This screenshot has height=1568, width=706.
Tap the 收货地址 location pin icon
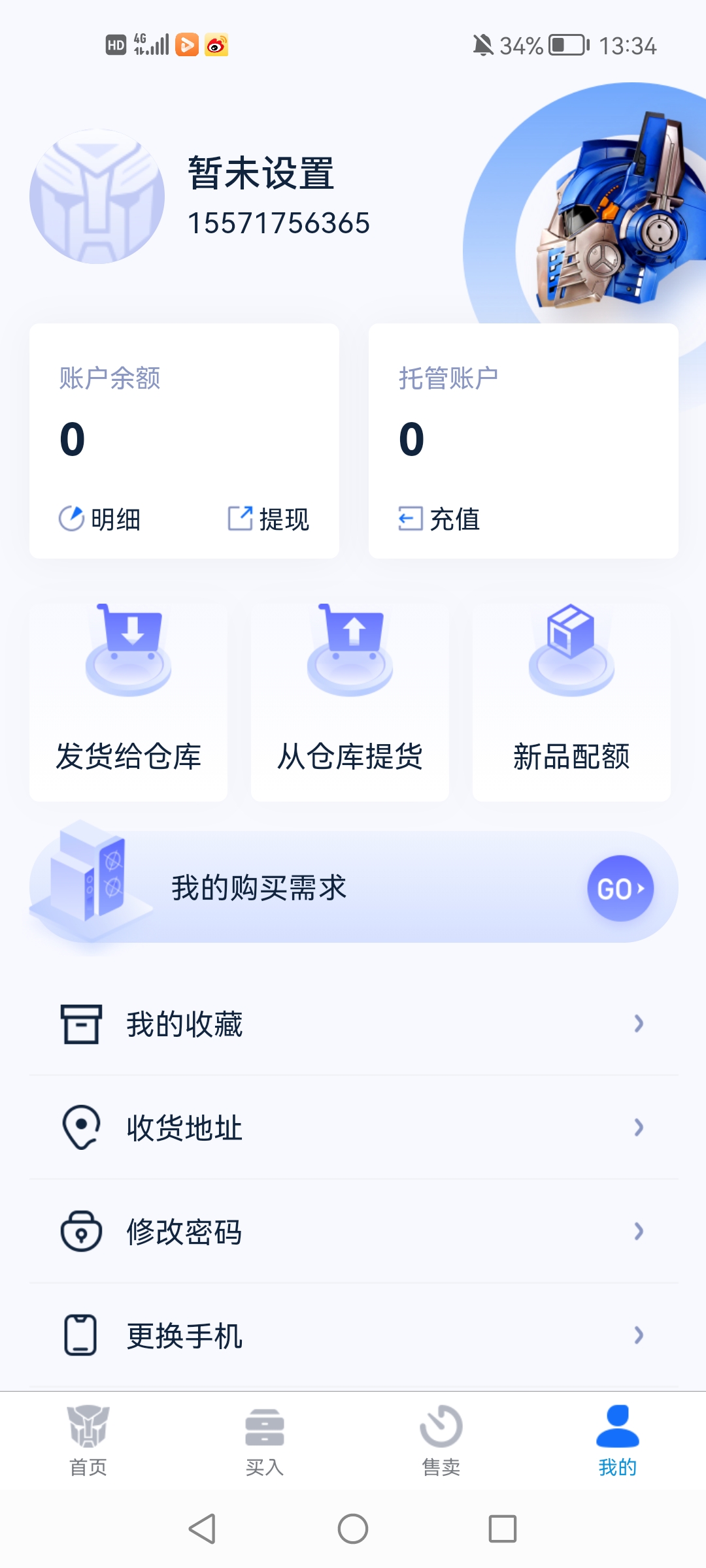click(x=81, y=1127)
